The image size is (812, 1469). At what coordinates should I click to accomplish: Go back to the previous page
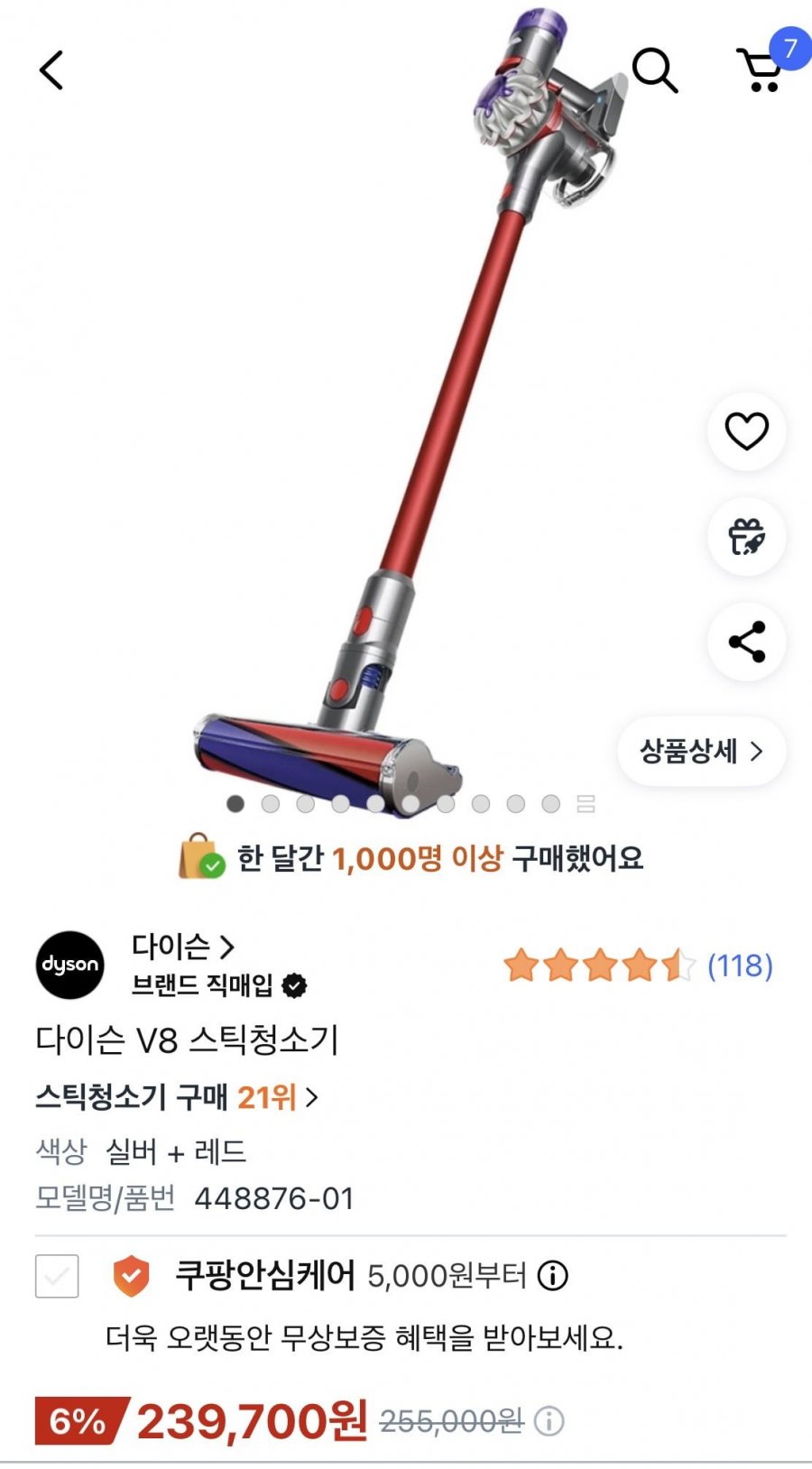51,69
